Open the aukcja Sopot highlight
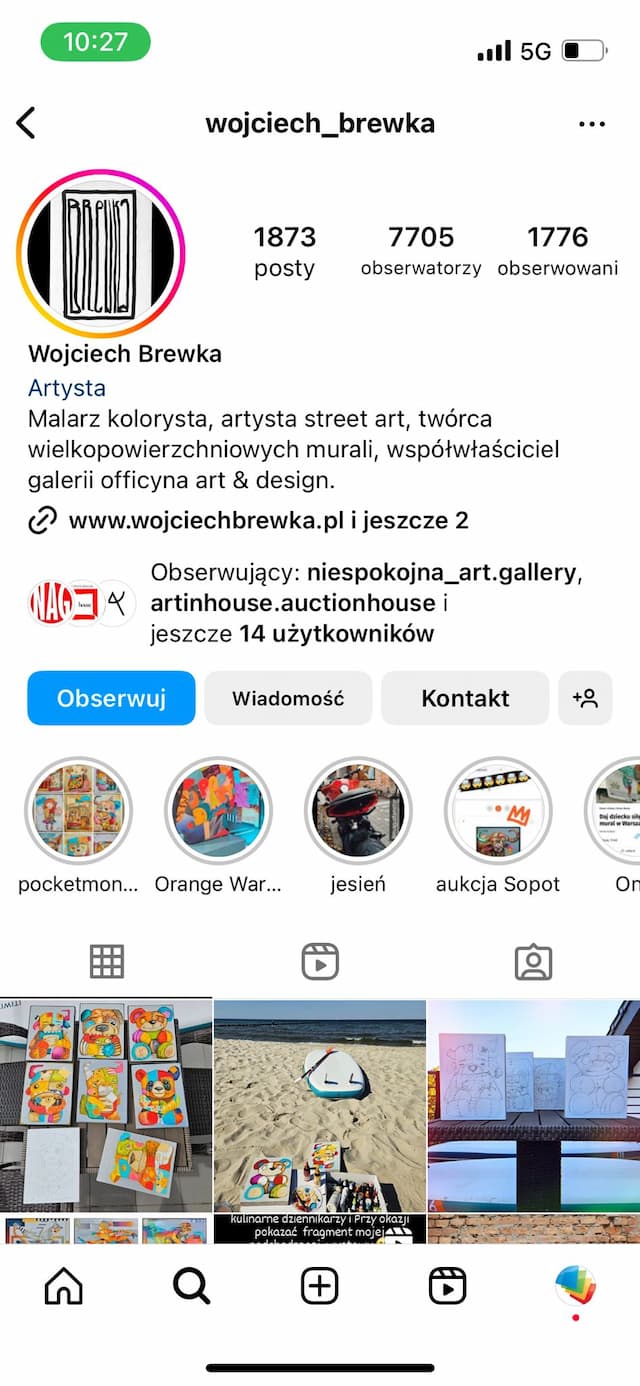The width and height of the screenshot is (640, 1386). pyautogui.click(x=498, y=810)
